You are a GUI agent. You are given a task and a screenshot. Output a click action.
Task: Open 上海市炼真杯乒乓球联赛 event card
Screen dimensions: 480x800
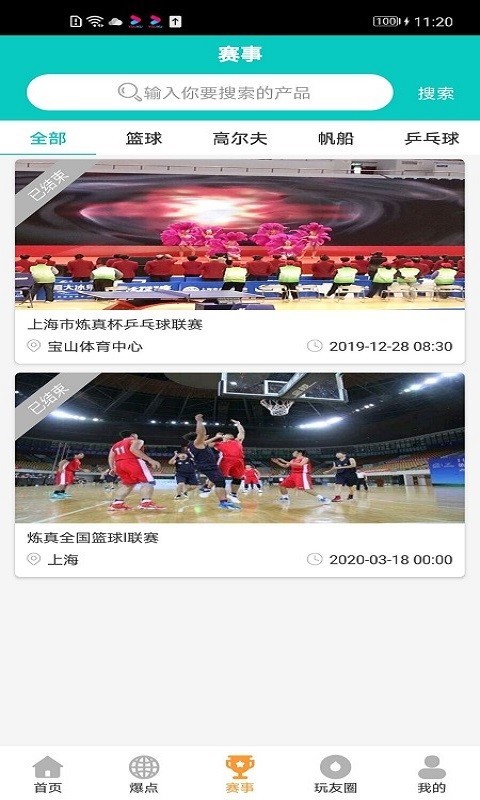coord(240,262)
